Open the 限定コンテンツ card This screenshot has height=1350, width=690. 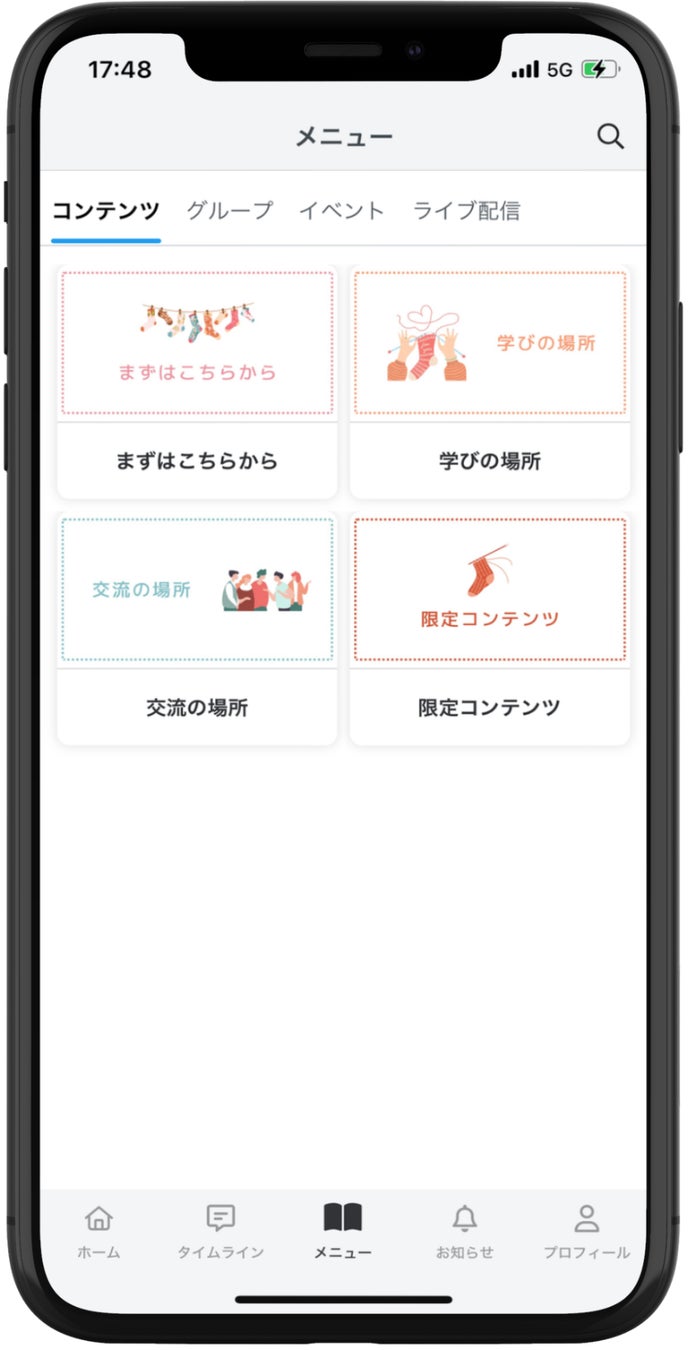tap(490, 629)
